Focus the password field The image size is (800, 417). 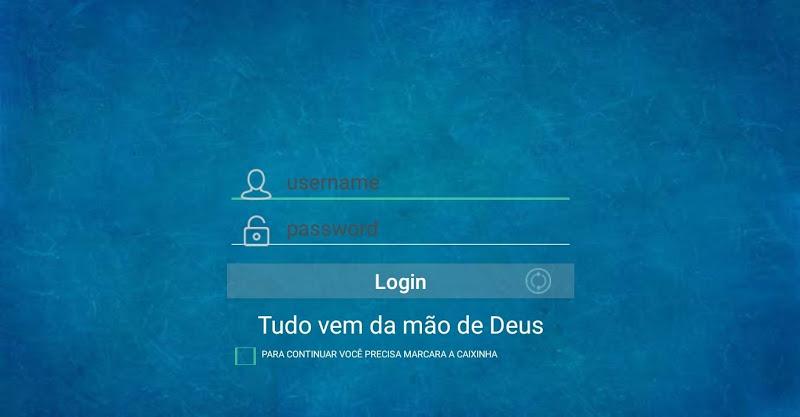pos(420,229)
